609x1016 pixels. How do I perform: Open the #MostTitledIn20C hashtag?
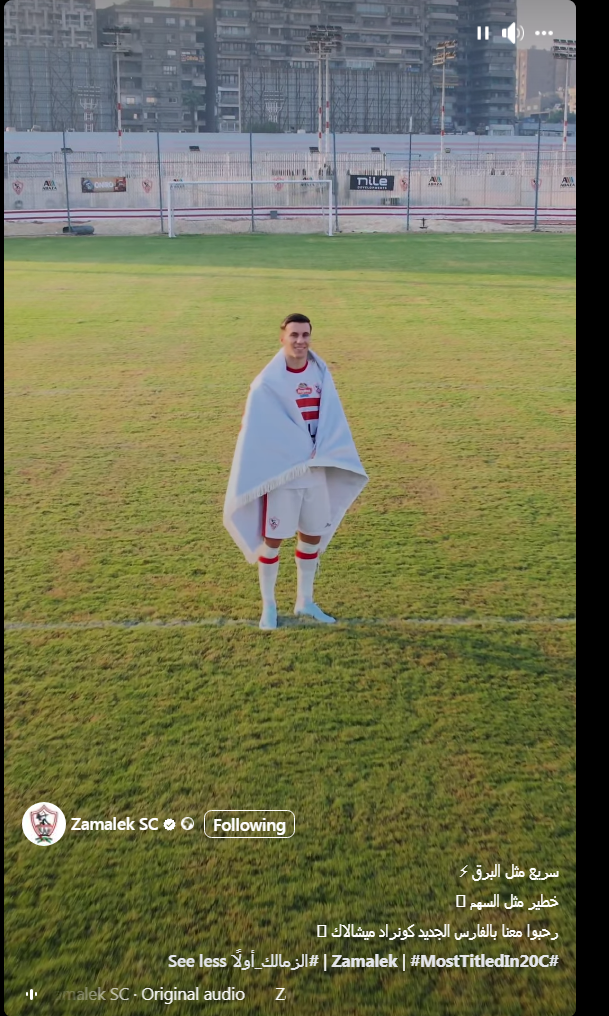484,961
